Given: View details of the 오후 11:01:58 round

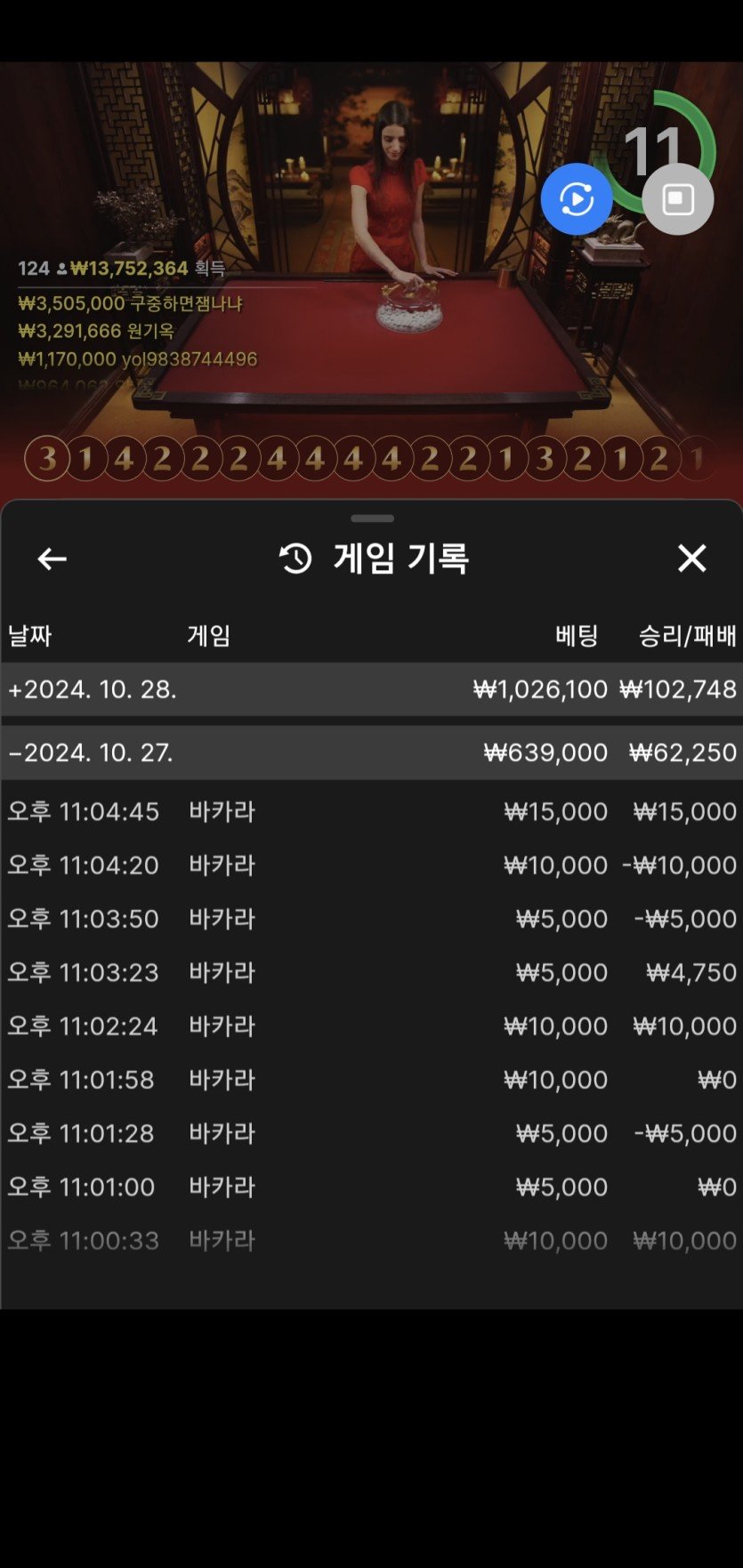Looking at the screenshot, I should (x=371, y=1080).
